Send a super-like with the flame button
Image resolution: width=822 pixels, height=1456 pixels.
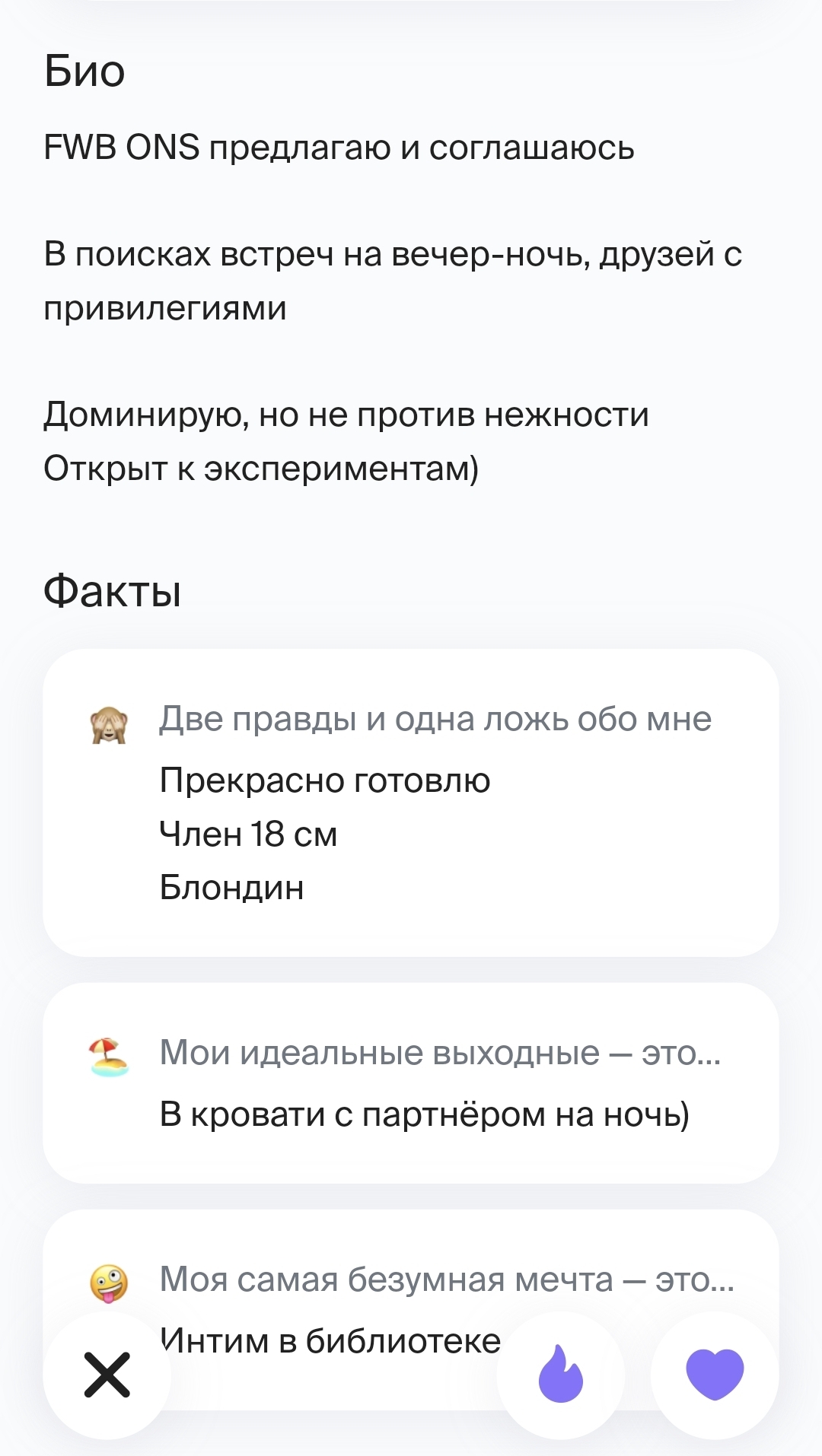(560, 1375)
